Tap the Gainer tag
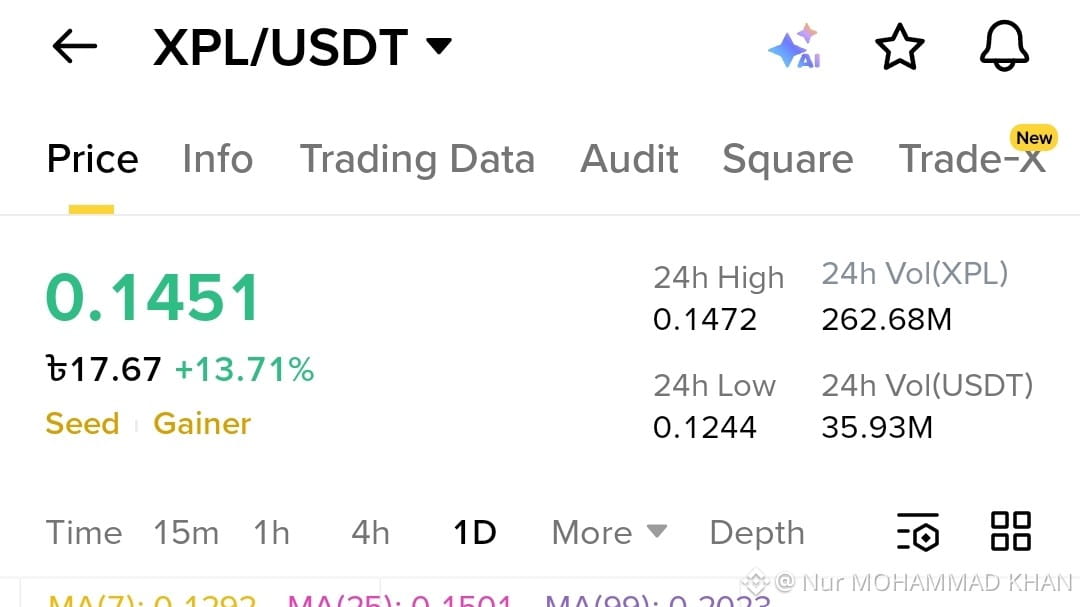The height and width of the screenshot is (607, 1080). 202,424
